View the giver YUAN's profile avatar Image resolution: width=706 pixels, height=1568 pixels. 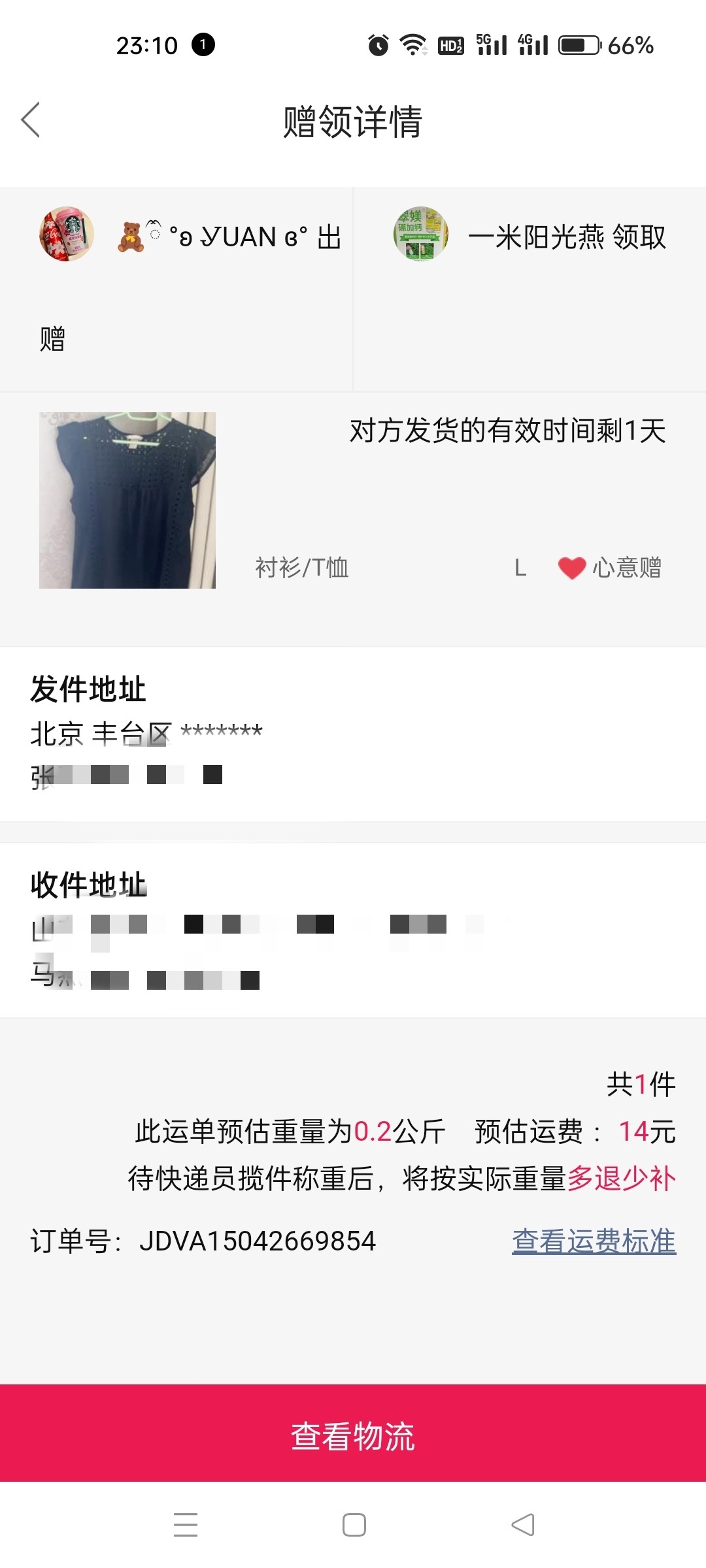point(66,235)
